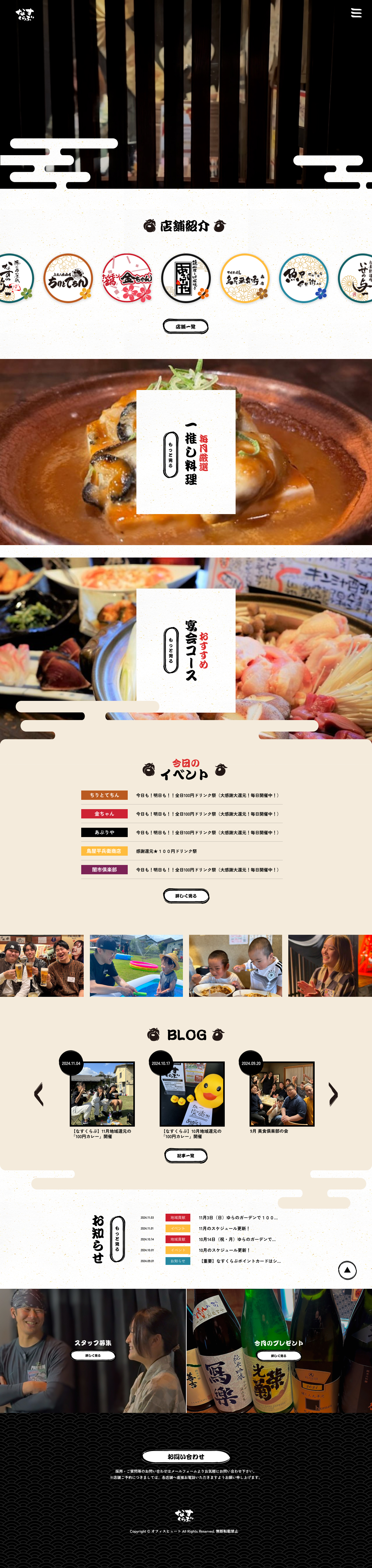Open the 記事一覧 article list button

185,1155
